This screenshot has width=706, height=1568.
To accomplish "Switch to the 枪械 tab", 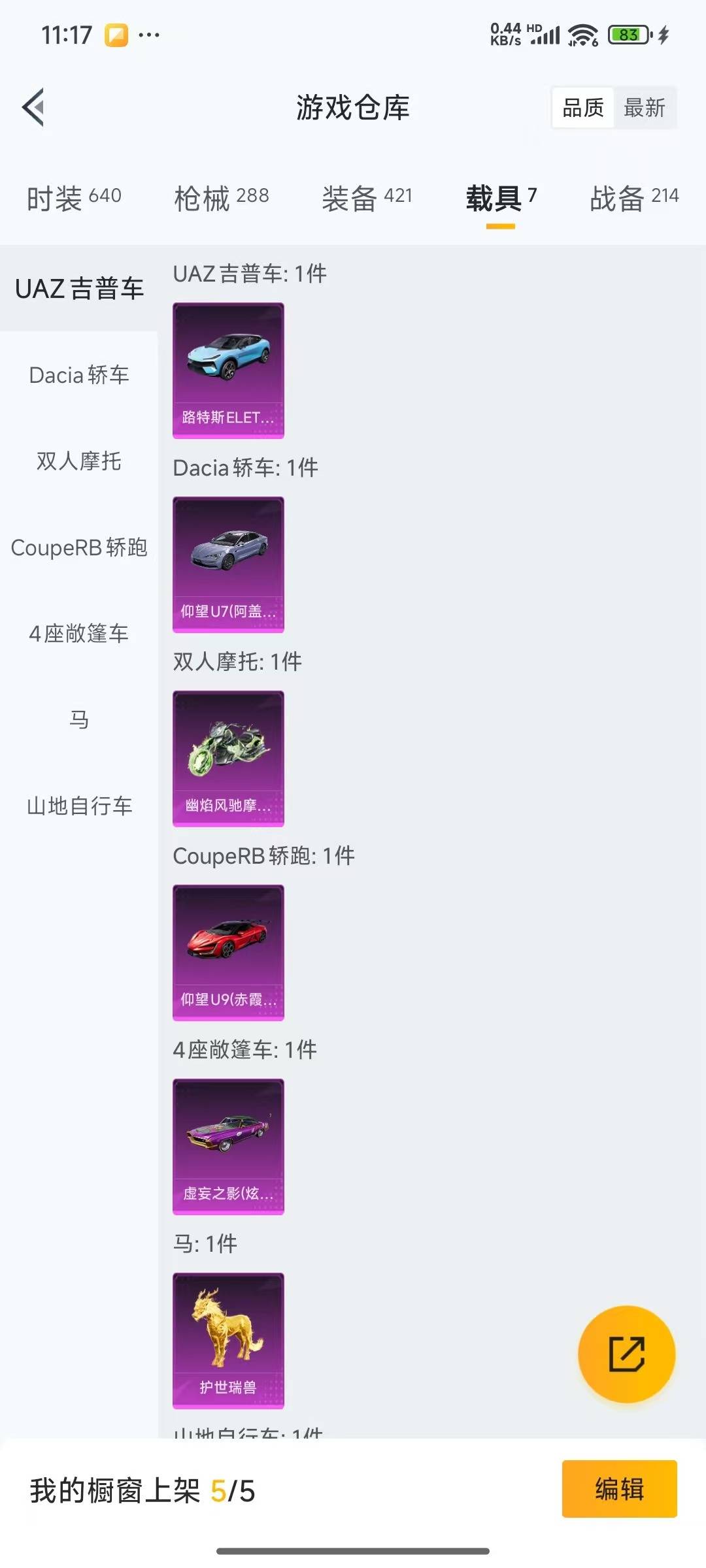I will [222, 197].
